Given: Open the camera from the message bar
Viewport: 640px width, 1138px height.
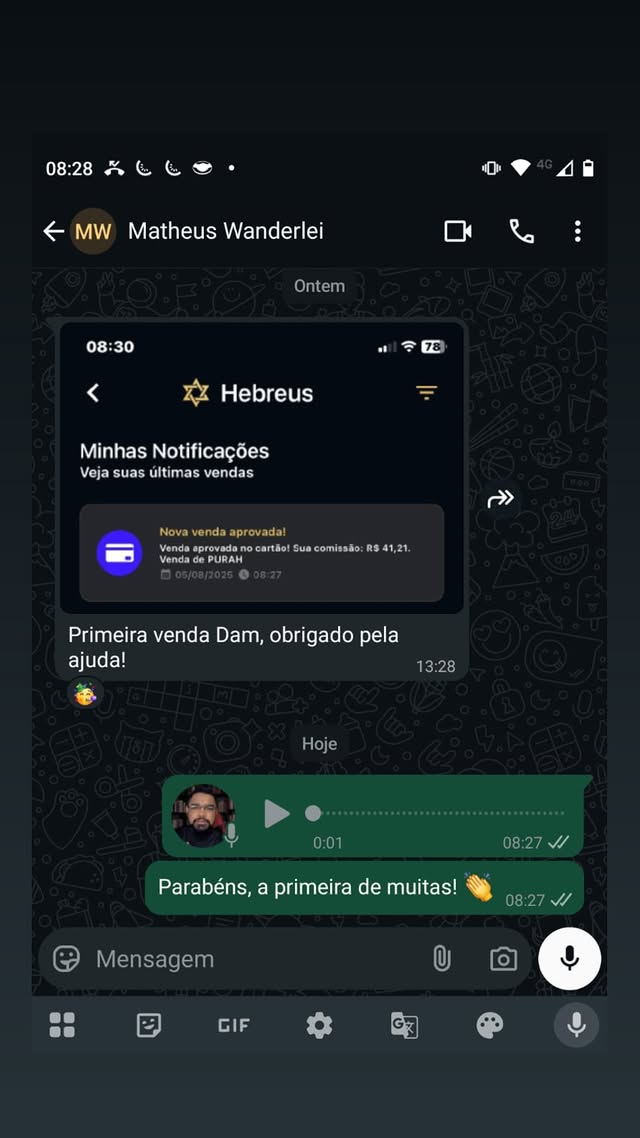Looking at the screenshot, I should [x=503, y=959].
